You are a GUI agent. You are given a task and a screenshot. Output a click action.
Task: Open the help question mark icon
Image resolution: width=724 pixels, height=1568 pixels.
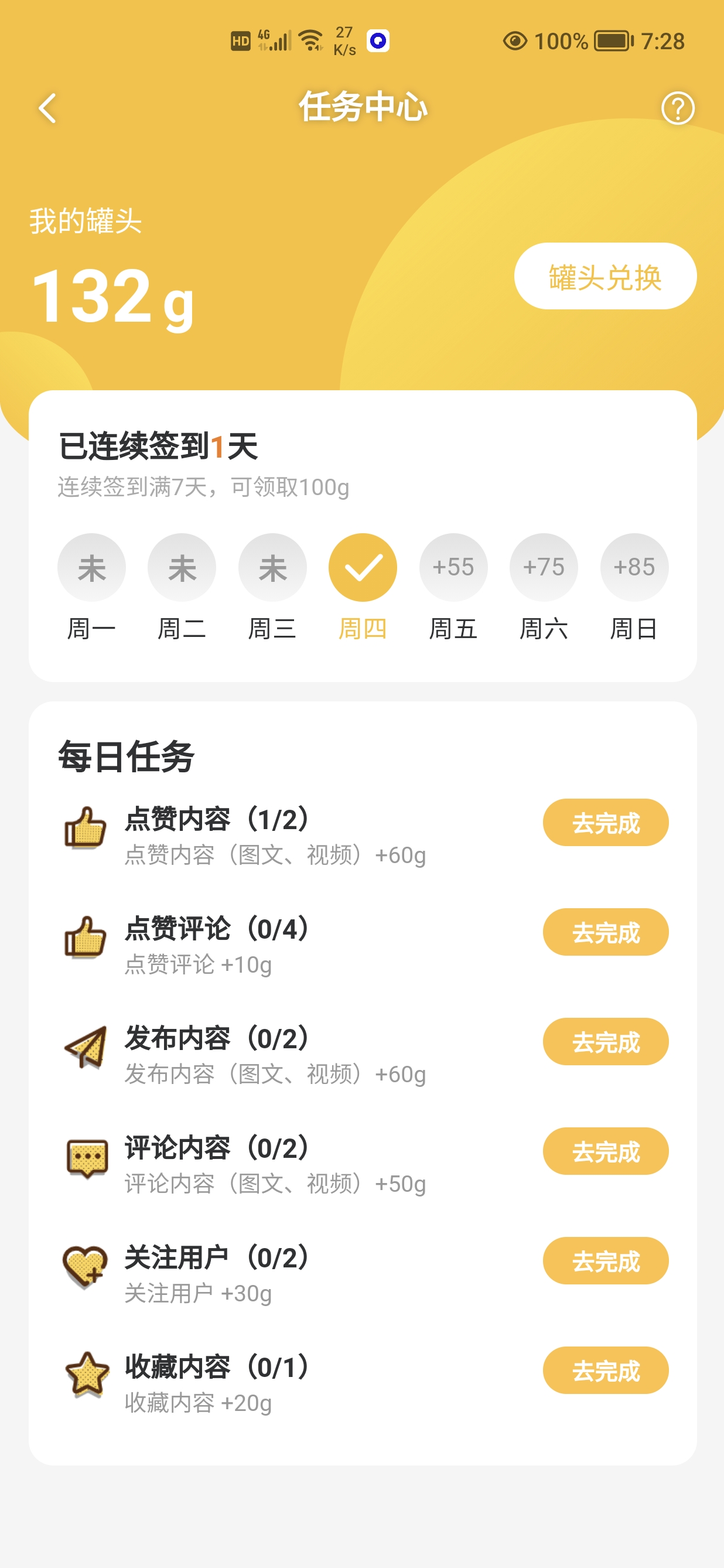677,108
